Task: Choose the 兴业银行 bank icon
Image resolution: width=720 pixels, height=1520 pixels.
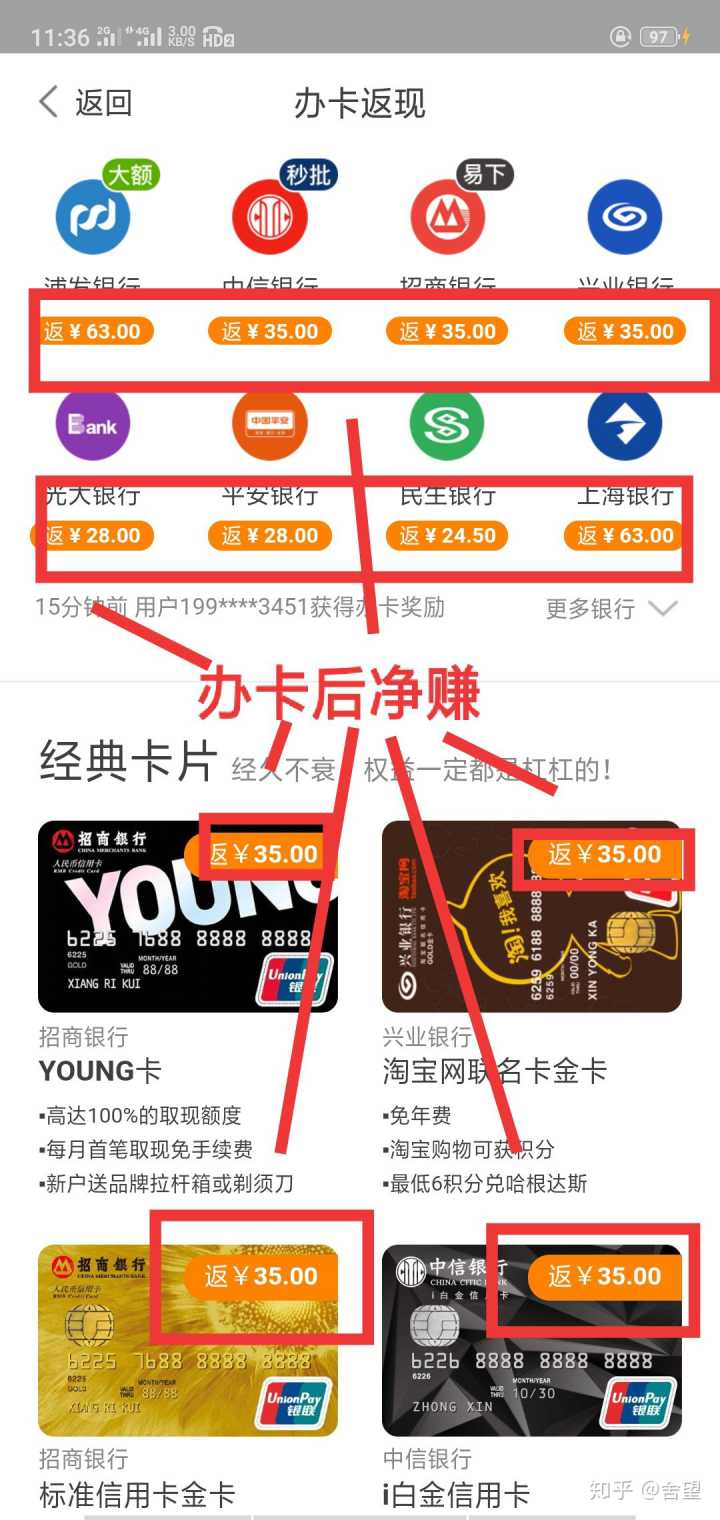Action: (x=625, y=217)
